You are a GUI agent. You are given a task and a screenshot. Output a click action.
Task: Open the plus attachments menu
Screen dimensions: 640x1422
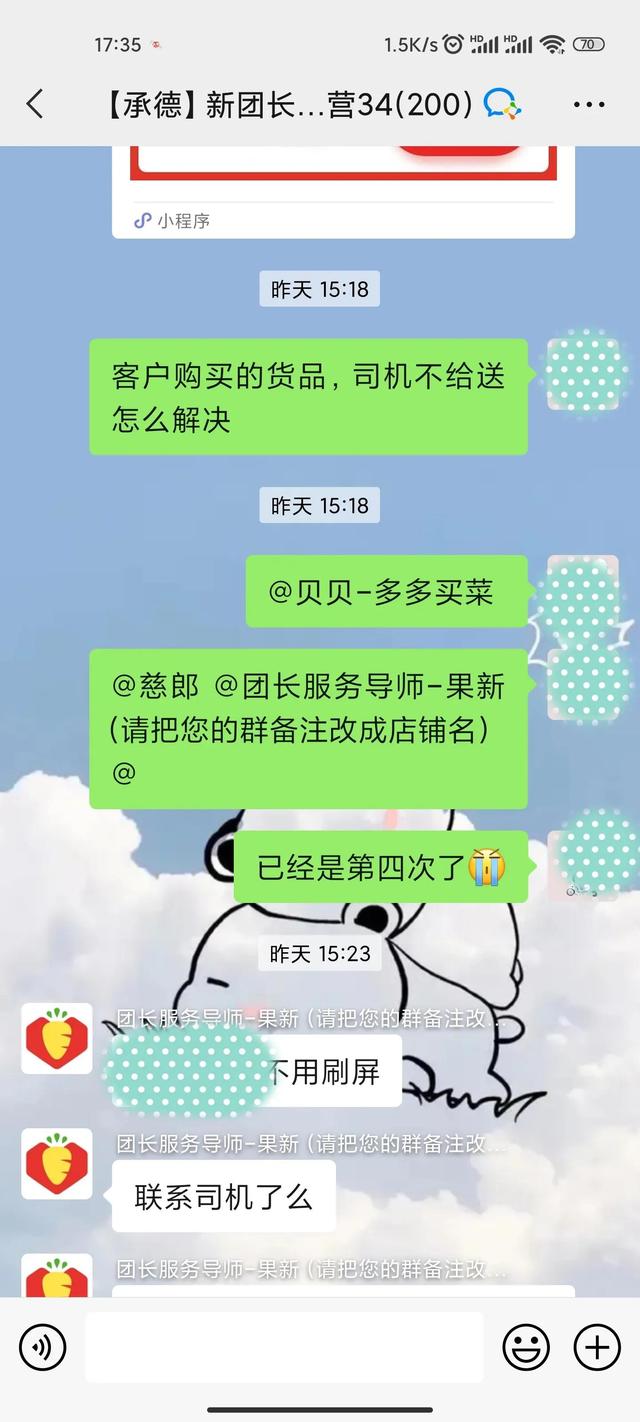coord(597,1348)
